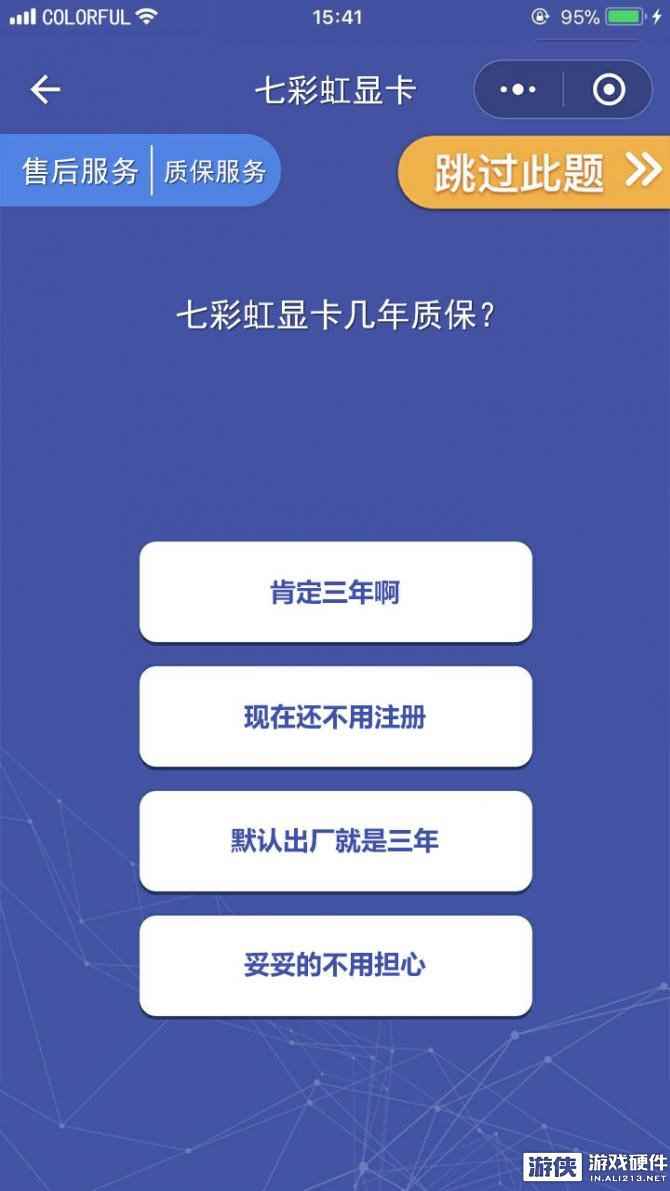Choose the answer 现在还不用注册
Viewport: 670px width, 1191px height.
pos(335,717)
